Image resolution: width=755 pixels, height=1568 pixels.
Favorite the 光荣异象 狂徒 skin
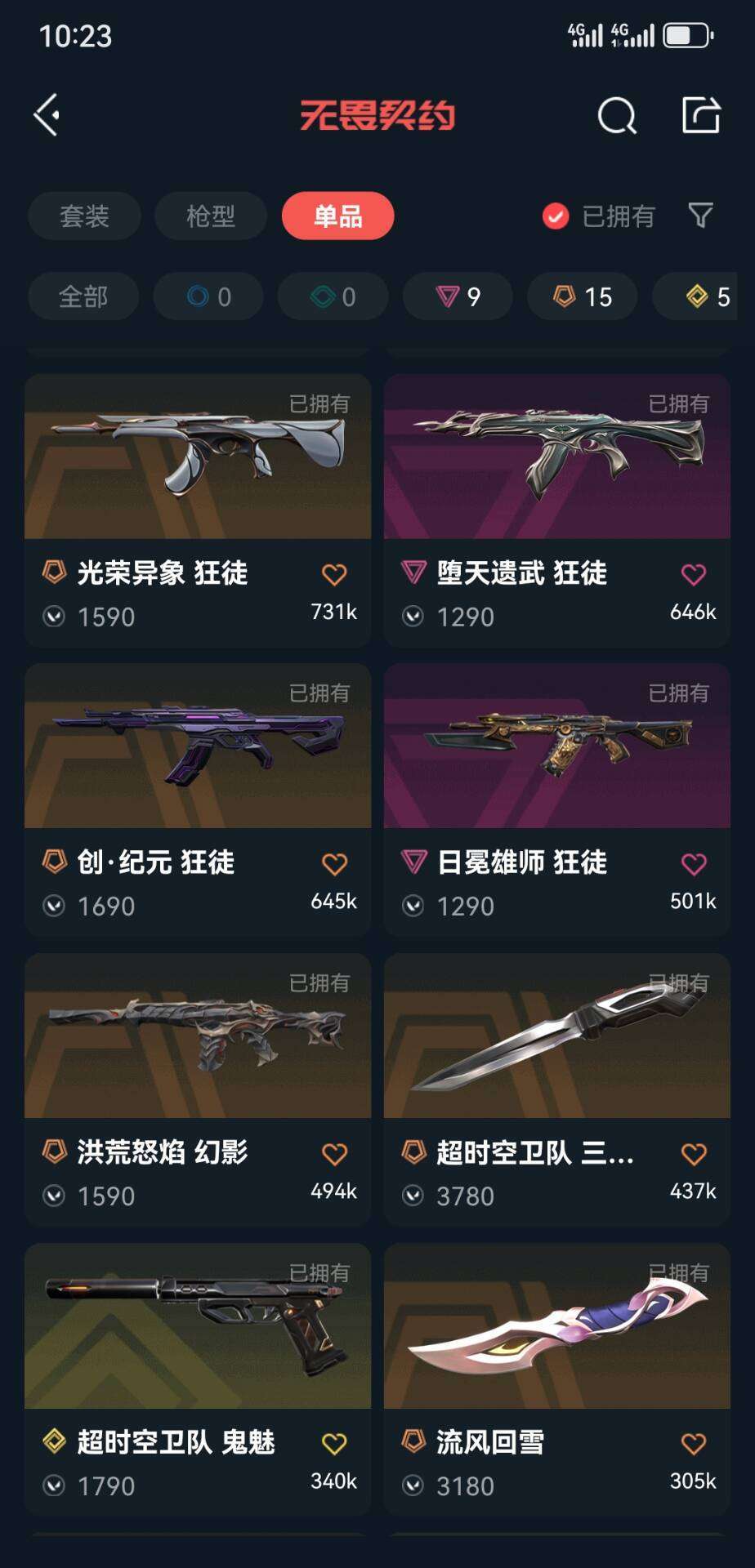pos(334,575)
